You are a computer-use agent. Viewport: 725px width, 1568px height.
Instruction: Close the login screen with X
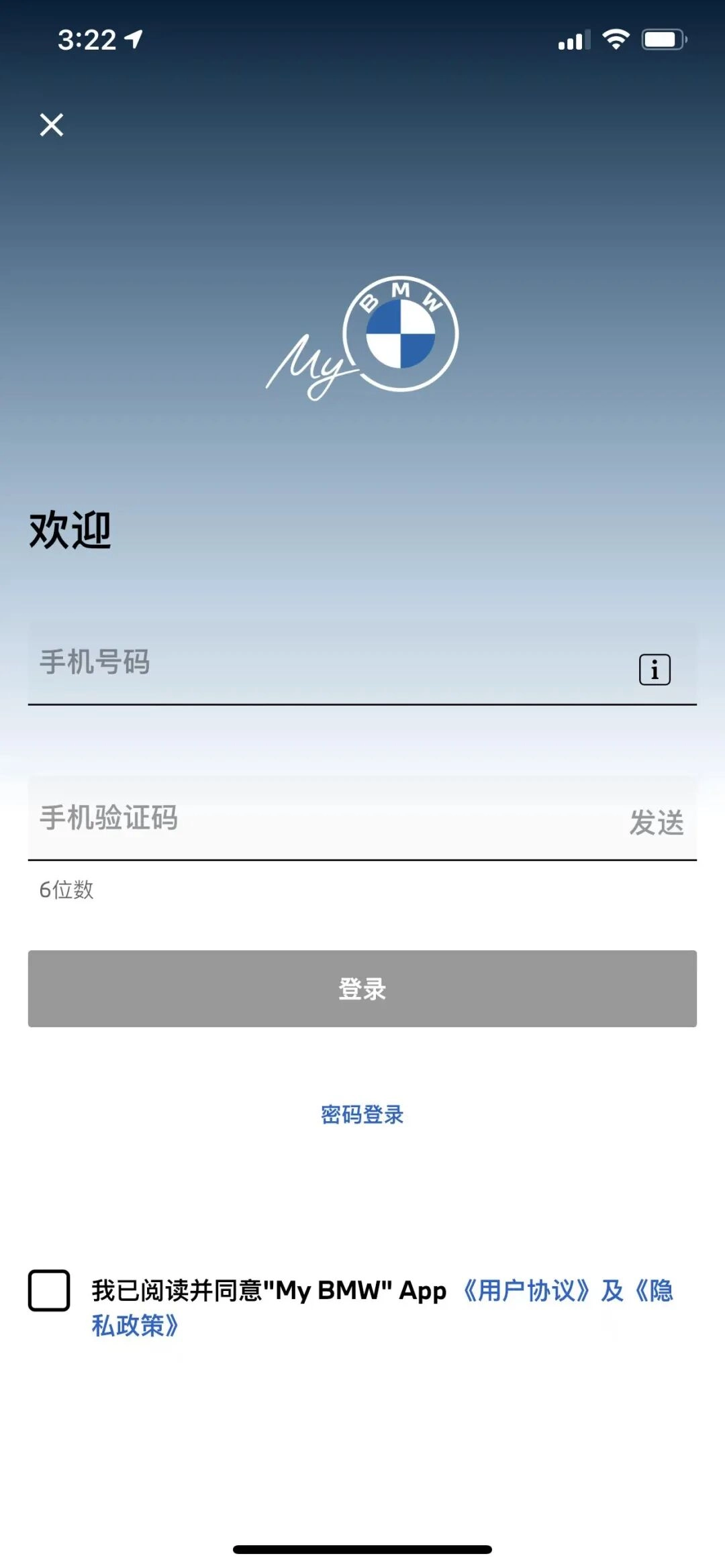point(52,125)
